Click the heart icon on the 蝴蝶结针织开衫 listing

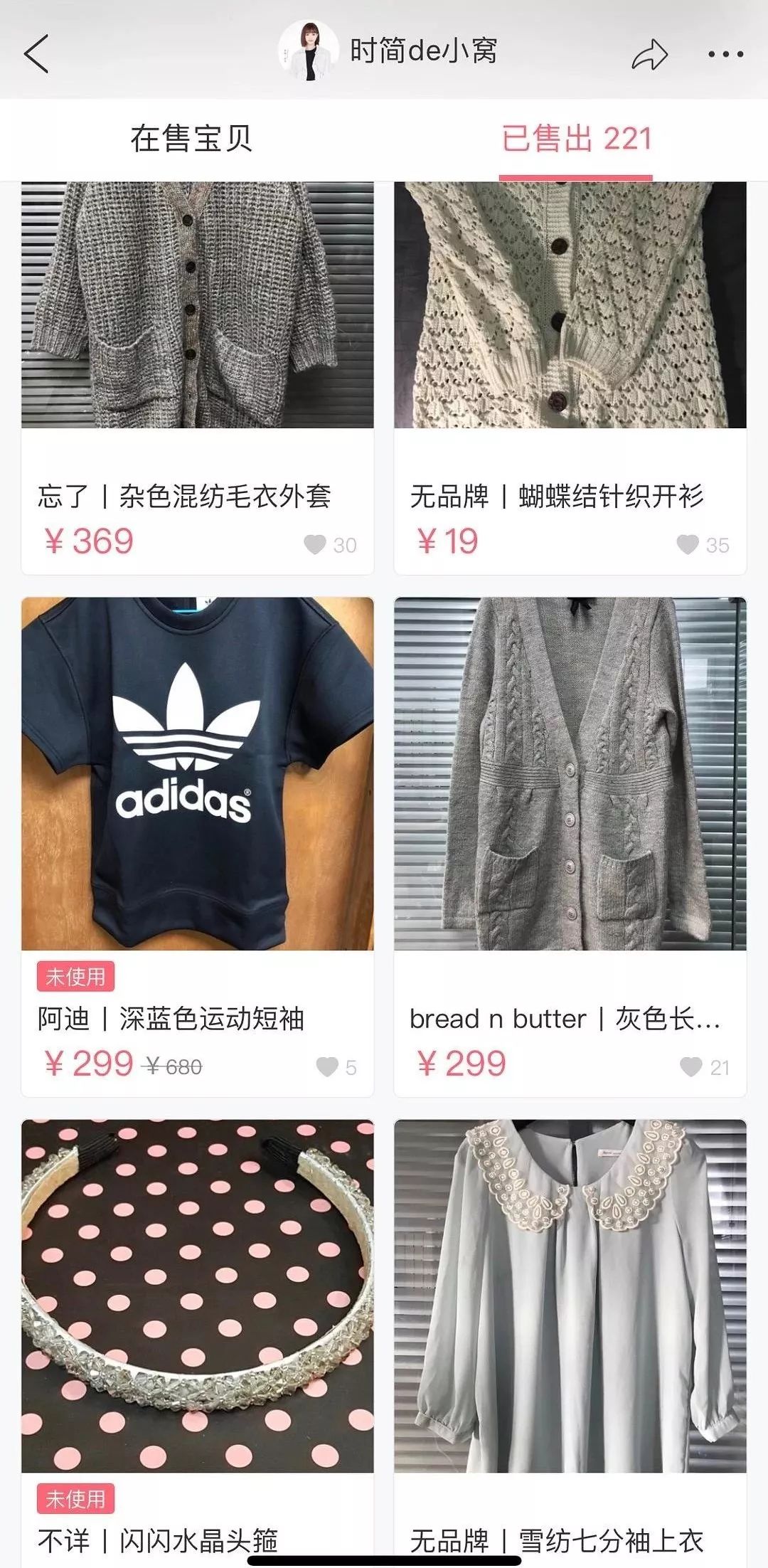click(687, 544)
